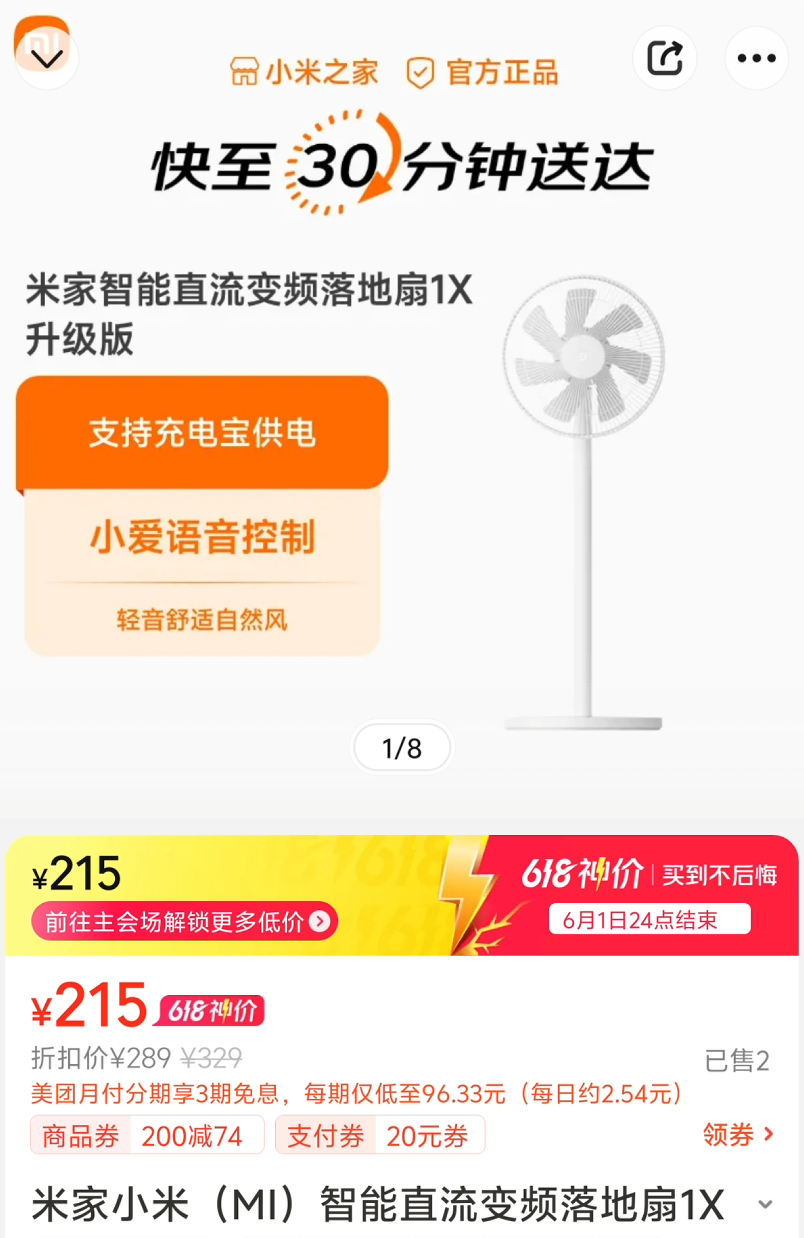Select the 200减74 product coupon
The width and height of the screenshot is (804, 1238).
coord(147,1136)
